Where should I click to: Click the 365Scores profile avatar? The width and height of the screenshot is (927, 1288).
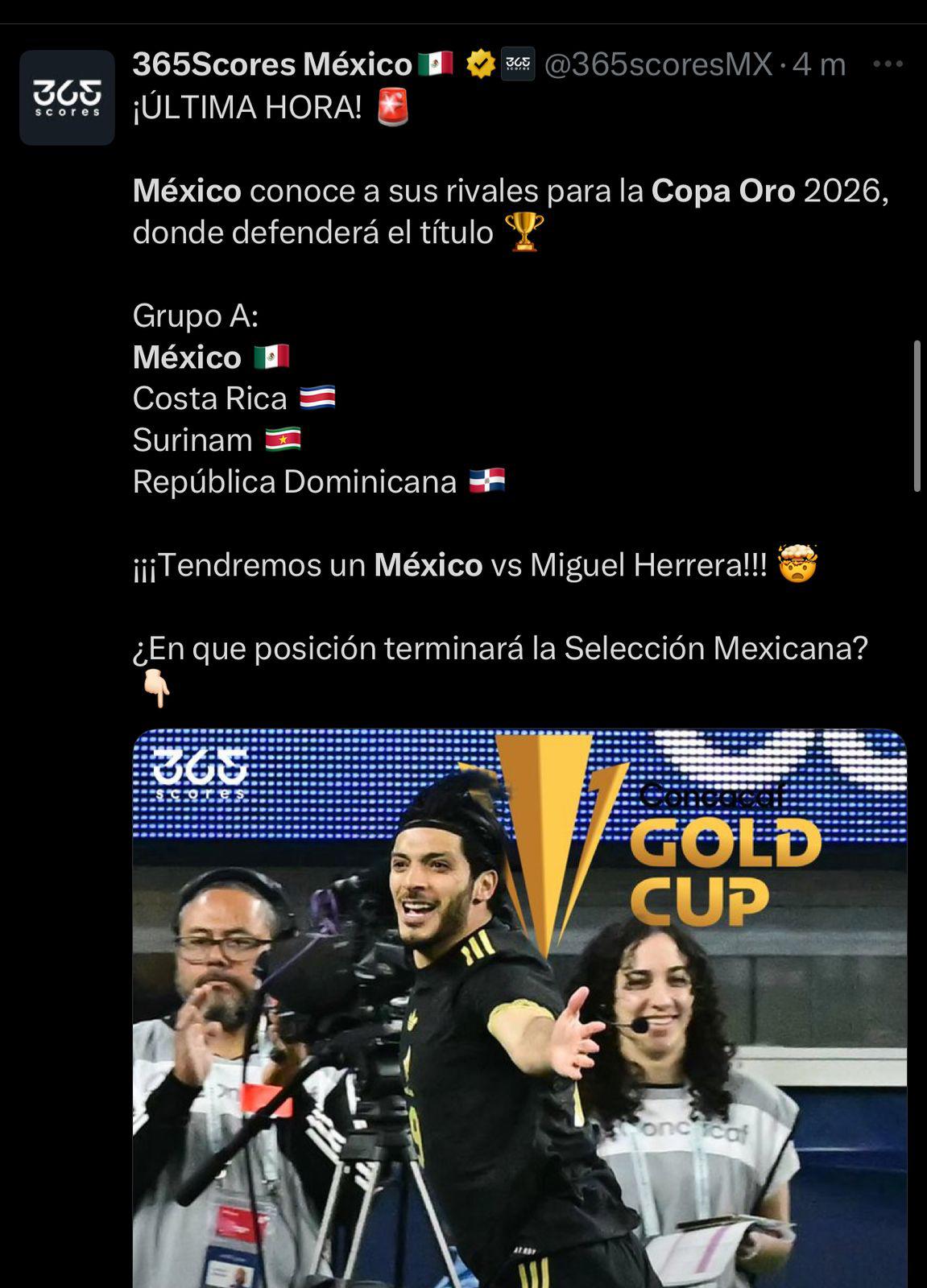pos(67,97)
